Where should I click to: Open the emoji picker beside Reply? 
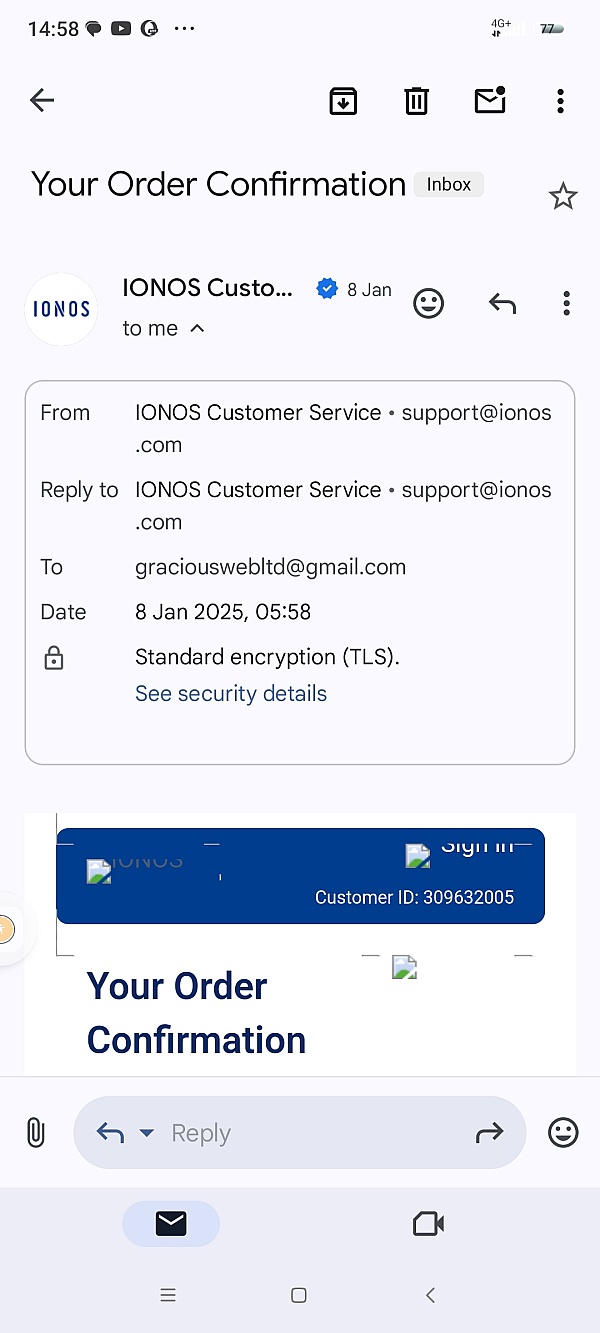(563, 1132)
